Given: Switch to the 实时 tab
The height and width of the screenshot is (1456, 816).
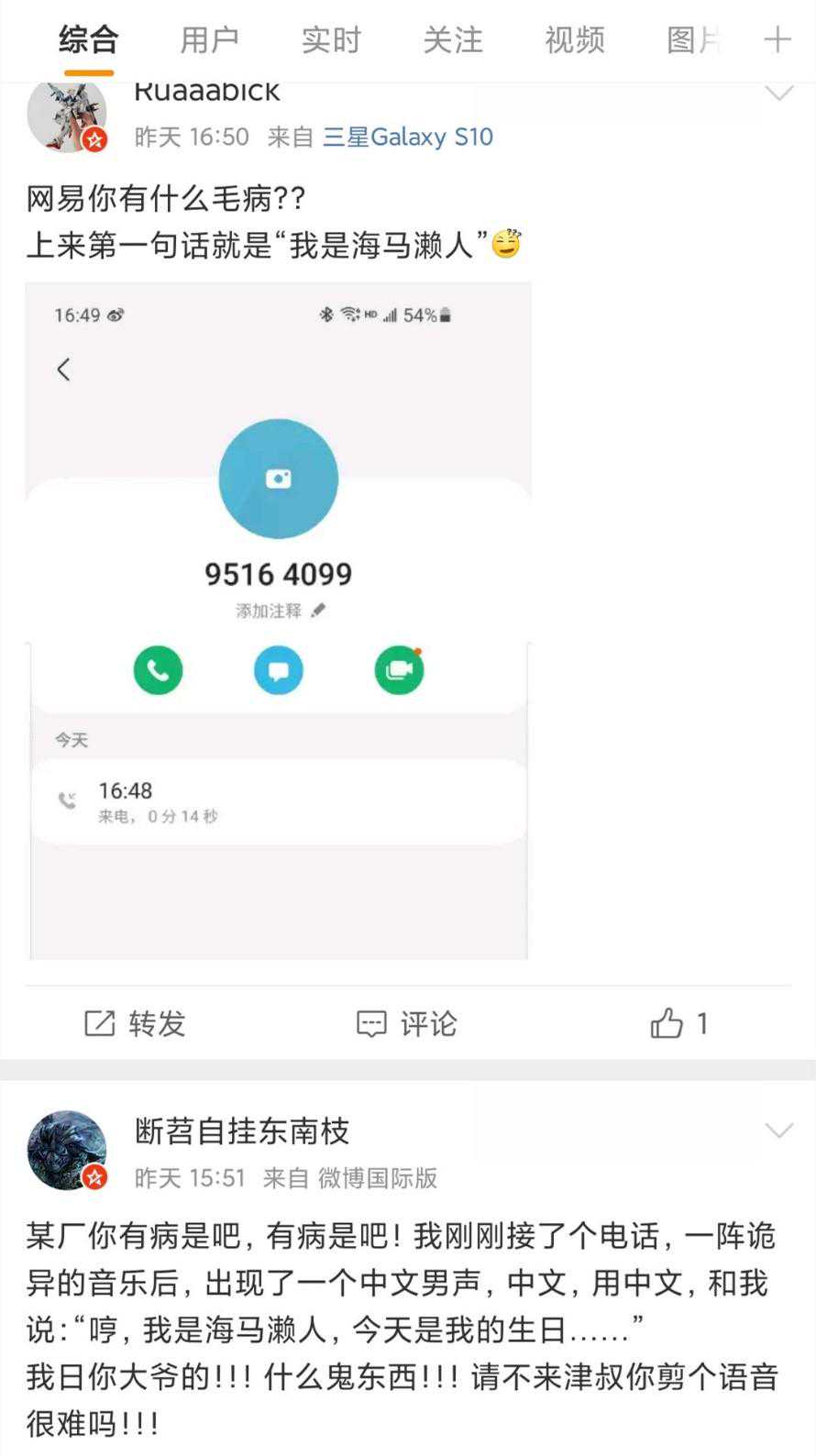Looking at the screenshot, I should pos(331,40).
